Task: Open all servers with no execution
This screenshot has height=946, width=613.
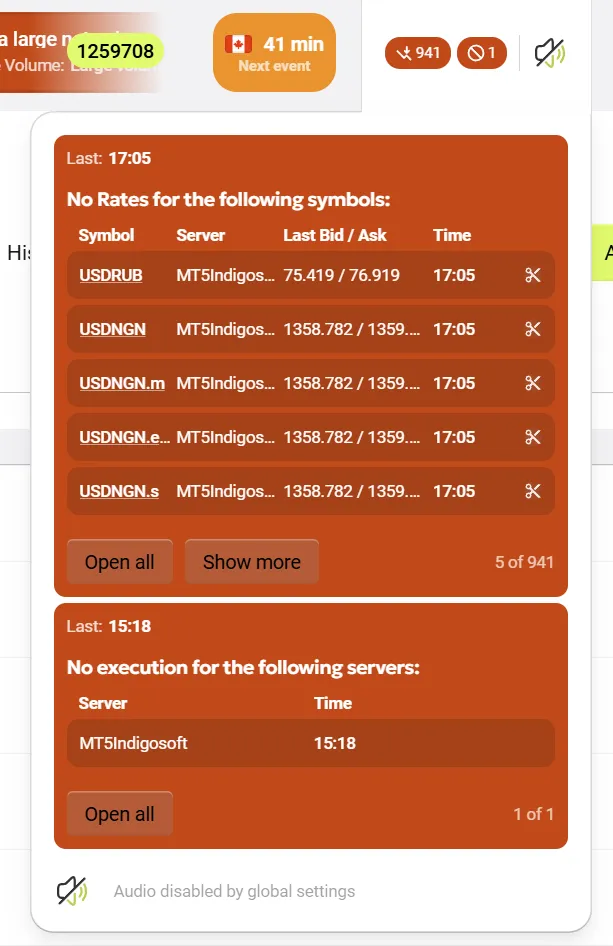Action: pos(120,814)
